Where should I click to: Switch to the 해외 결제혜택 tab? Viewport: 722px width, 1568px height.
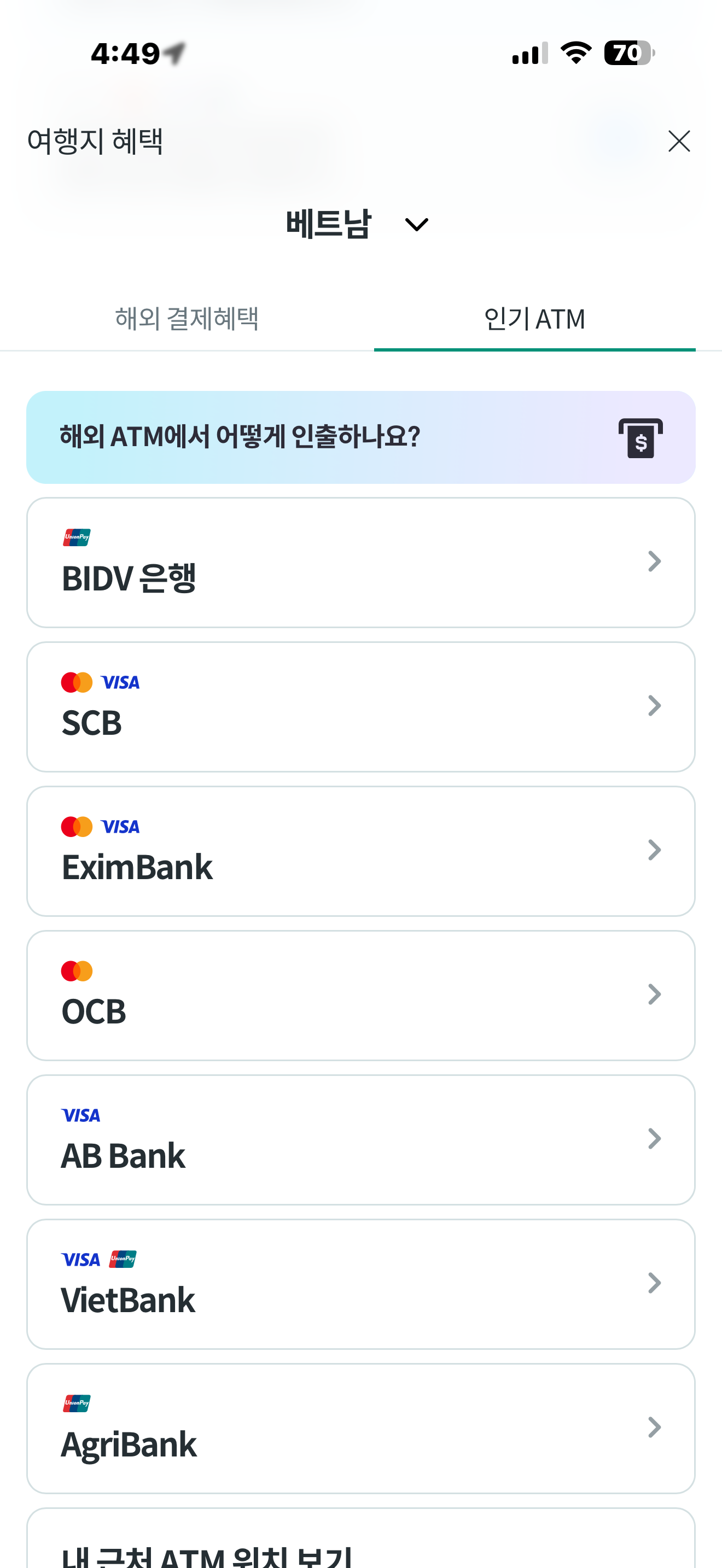click(187, 319)
